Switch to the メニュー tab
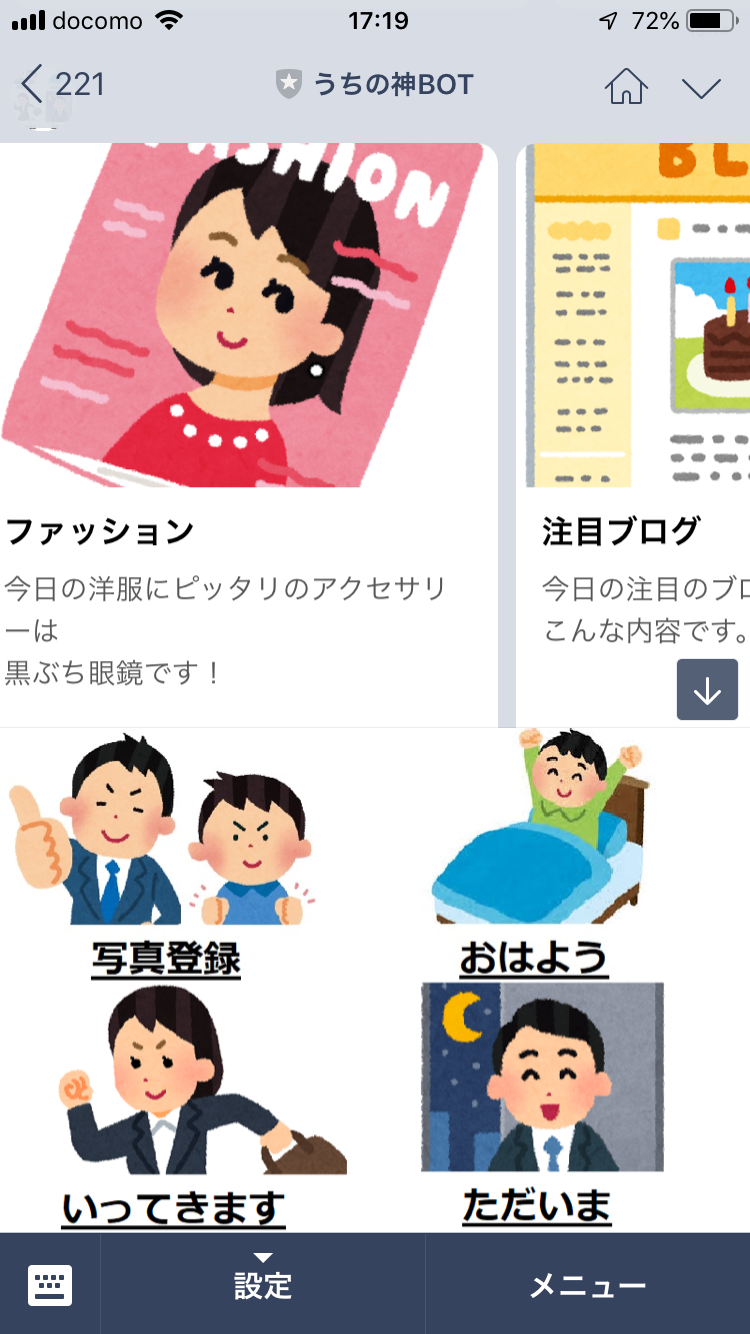 (x=587, y=1285)
